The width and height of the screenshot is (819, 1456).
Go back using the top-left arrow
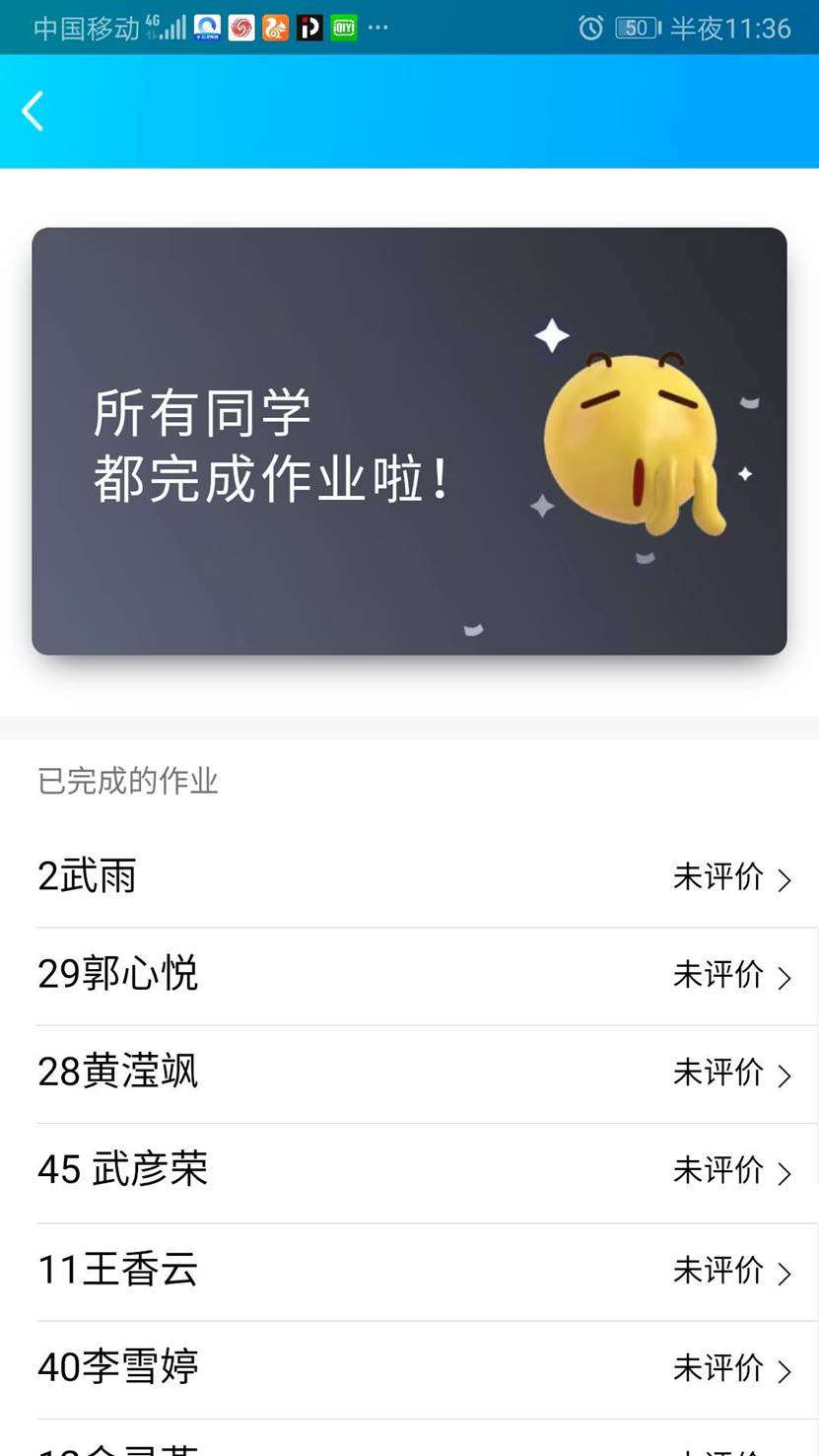34,110
